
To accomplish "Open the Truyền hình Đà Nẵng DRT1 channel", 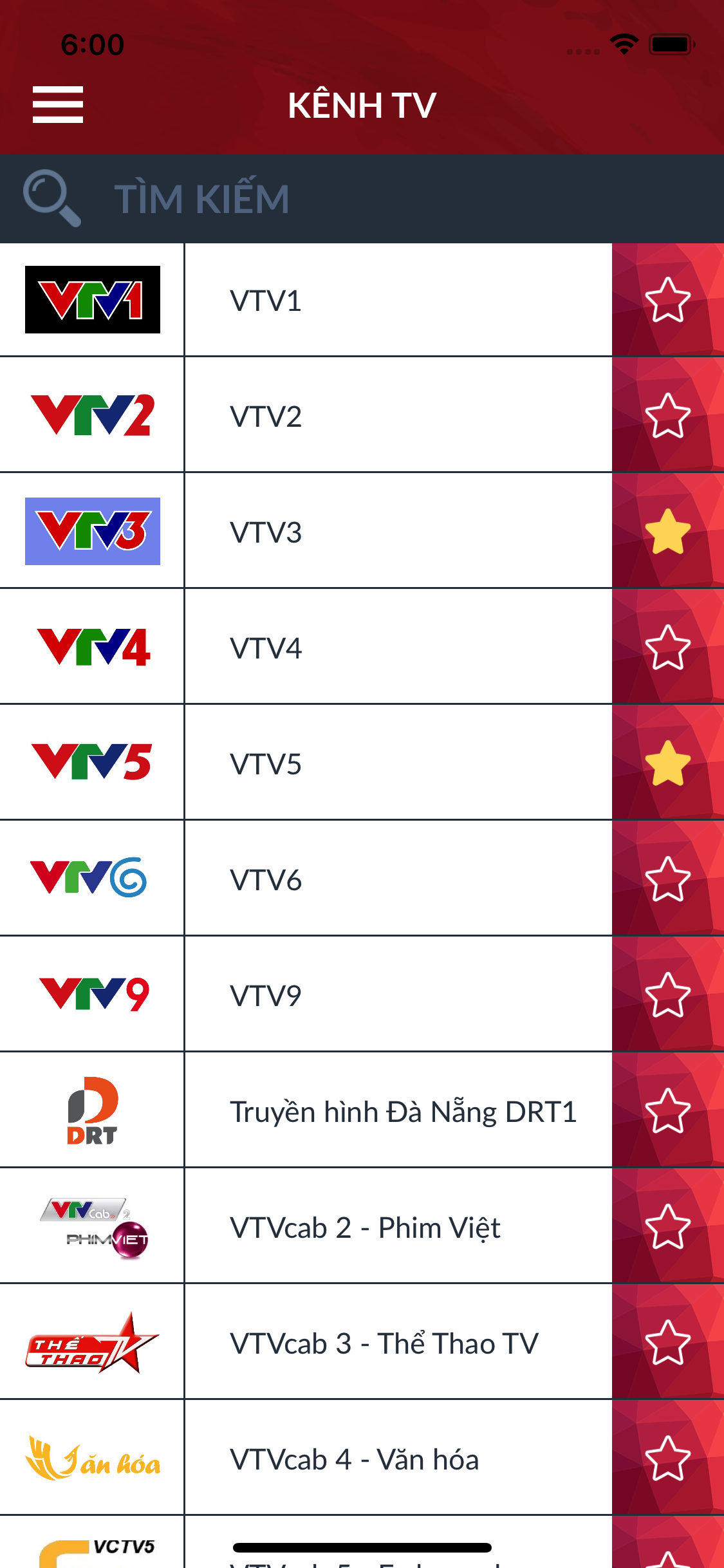I will pyautogui.click(x=405, y=1110).
